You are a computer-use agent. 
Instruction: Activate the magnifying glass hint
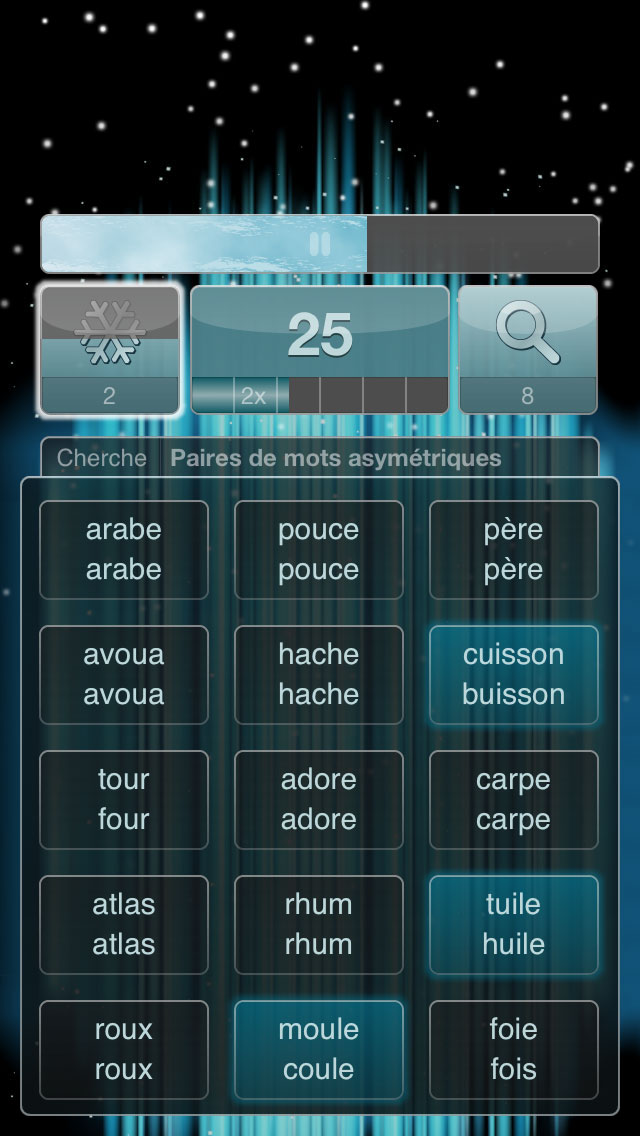click(x=528, y=350)
